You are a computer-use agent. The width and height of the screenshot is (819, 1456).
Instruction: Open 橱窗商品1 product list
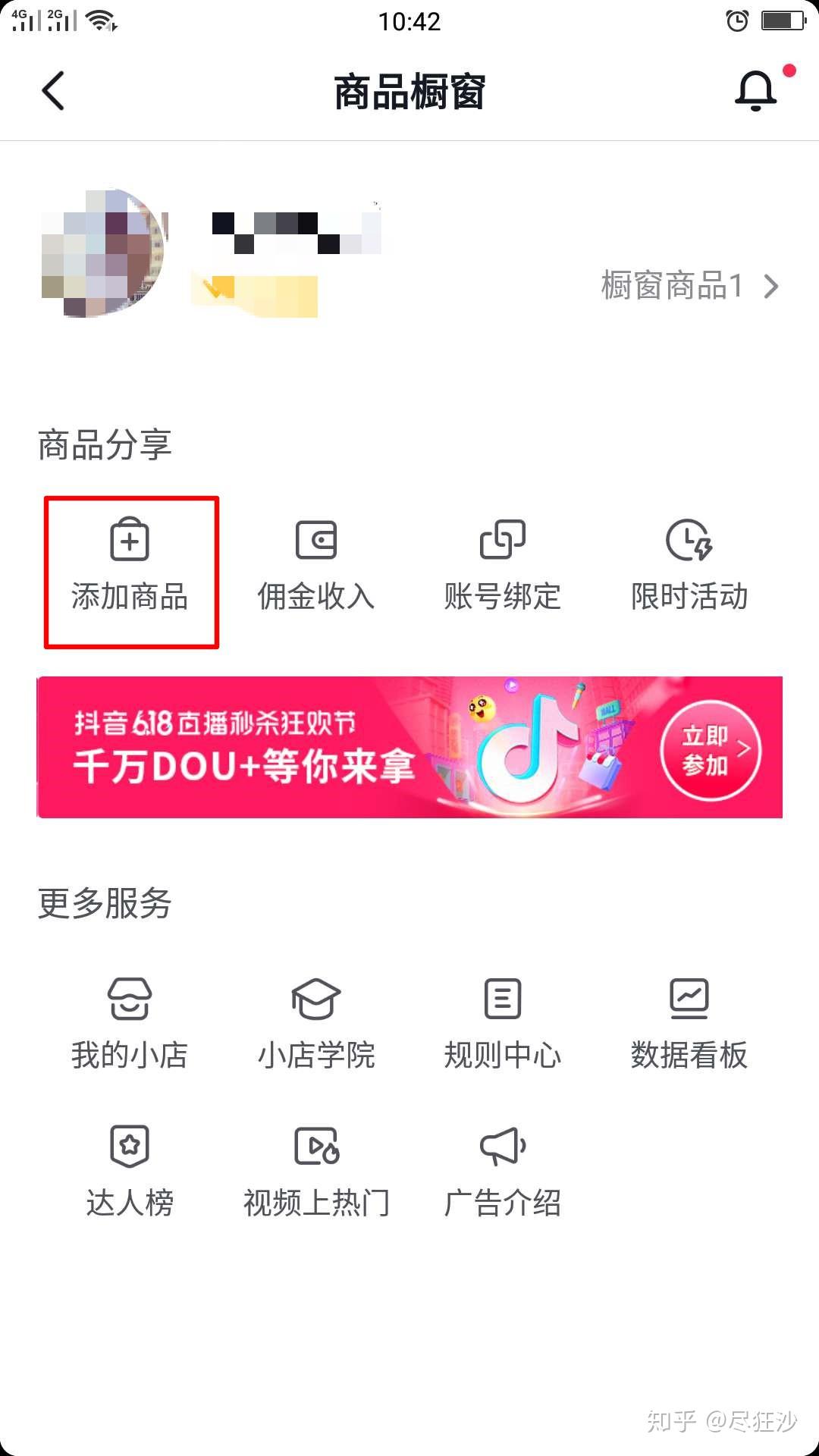pyautogui.click(x=689, y=286)
